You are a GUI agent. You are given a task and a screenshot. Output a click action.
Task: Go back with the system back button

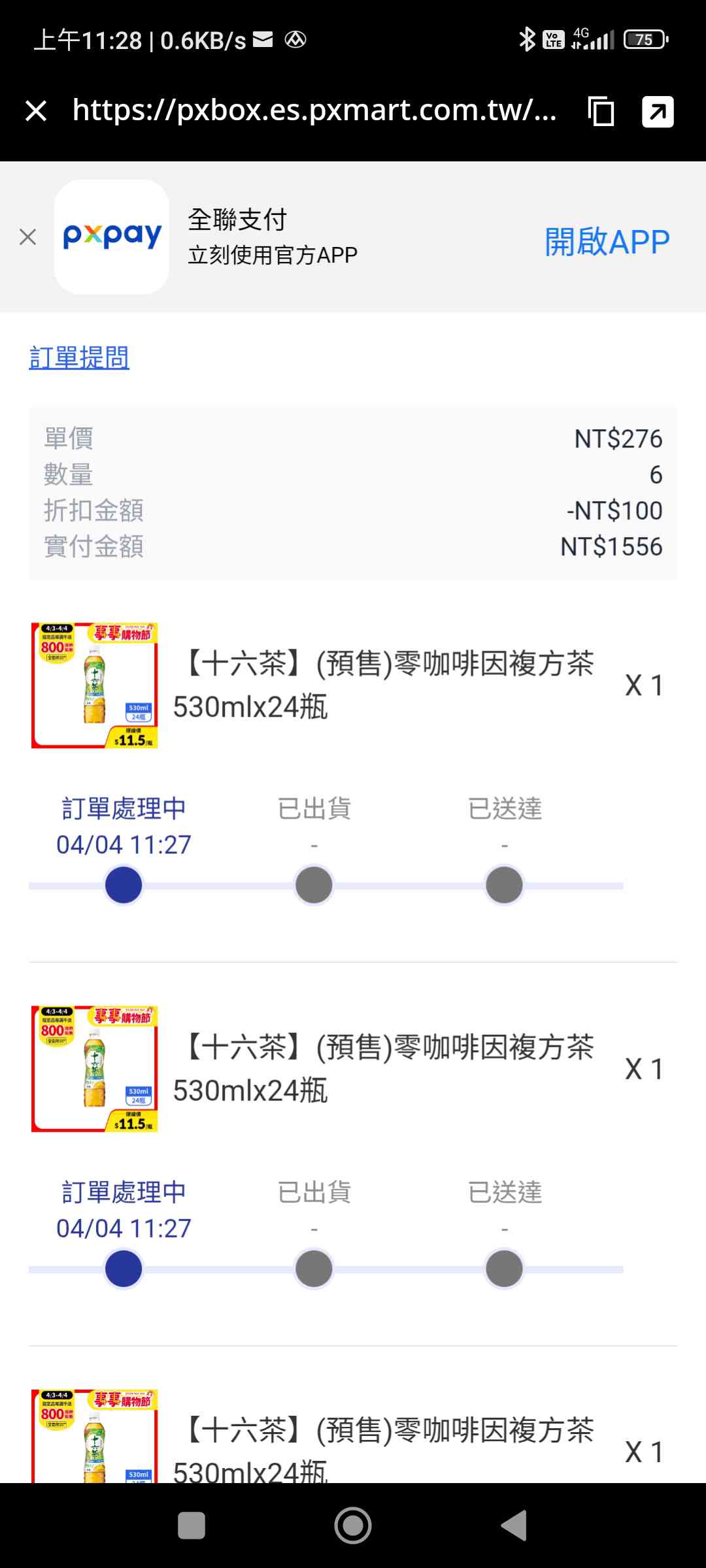(514, 1526)
